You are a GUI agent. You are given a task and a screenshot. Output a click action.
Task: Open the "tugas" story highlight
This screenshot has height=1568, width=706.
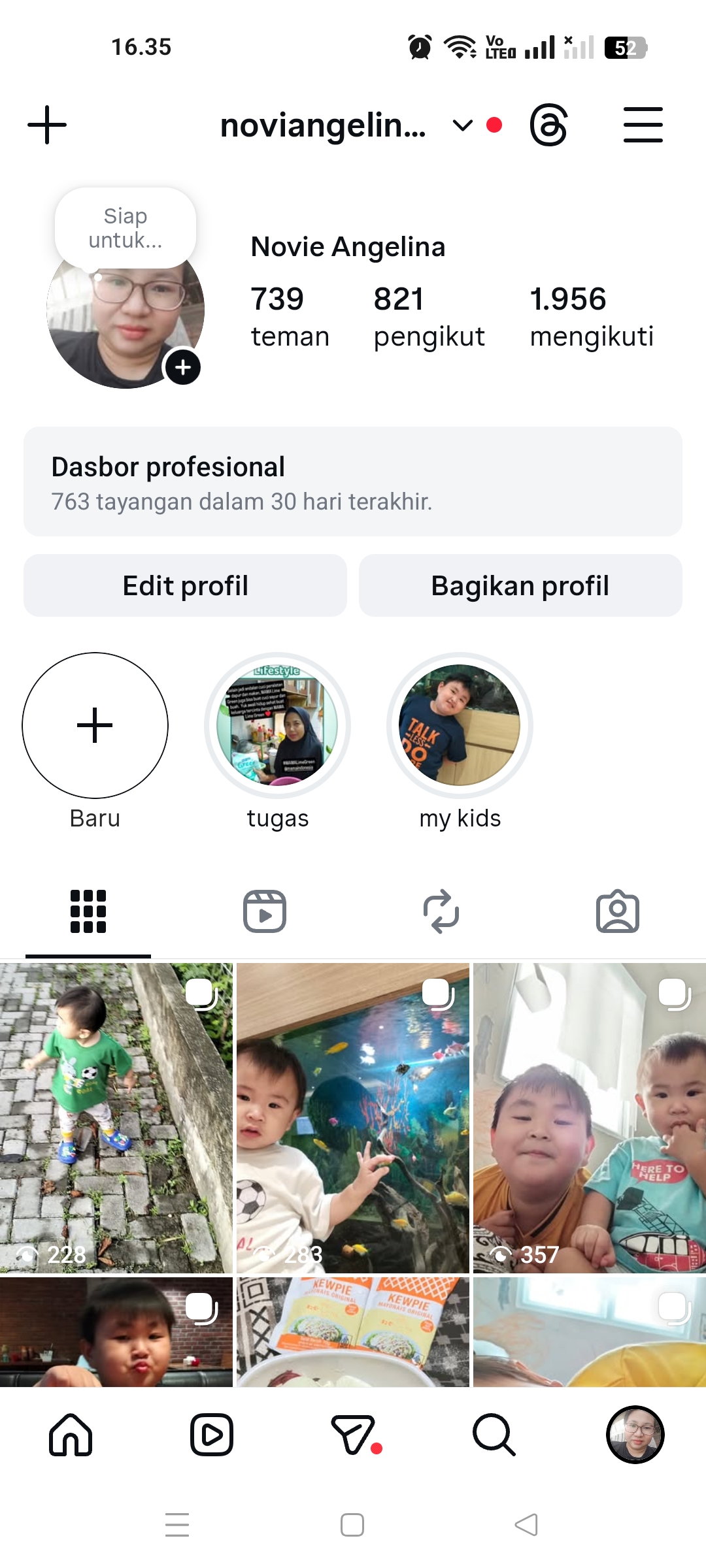[277, 725]
